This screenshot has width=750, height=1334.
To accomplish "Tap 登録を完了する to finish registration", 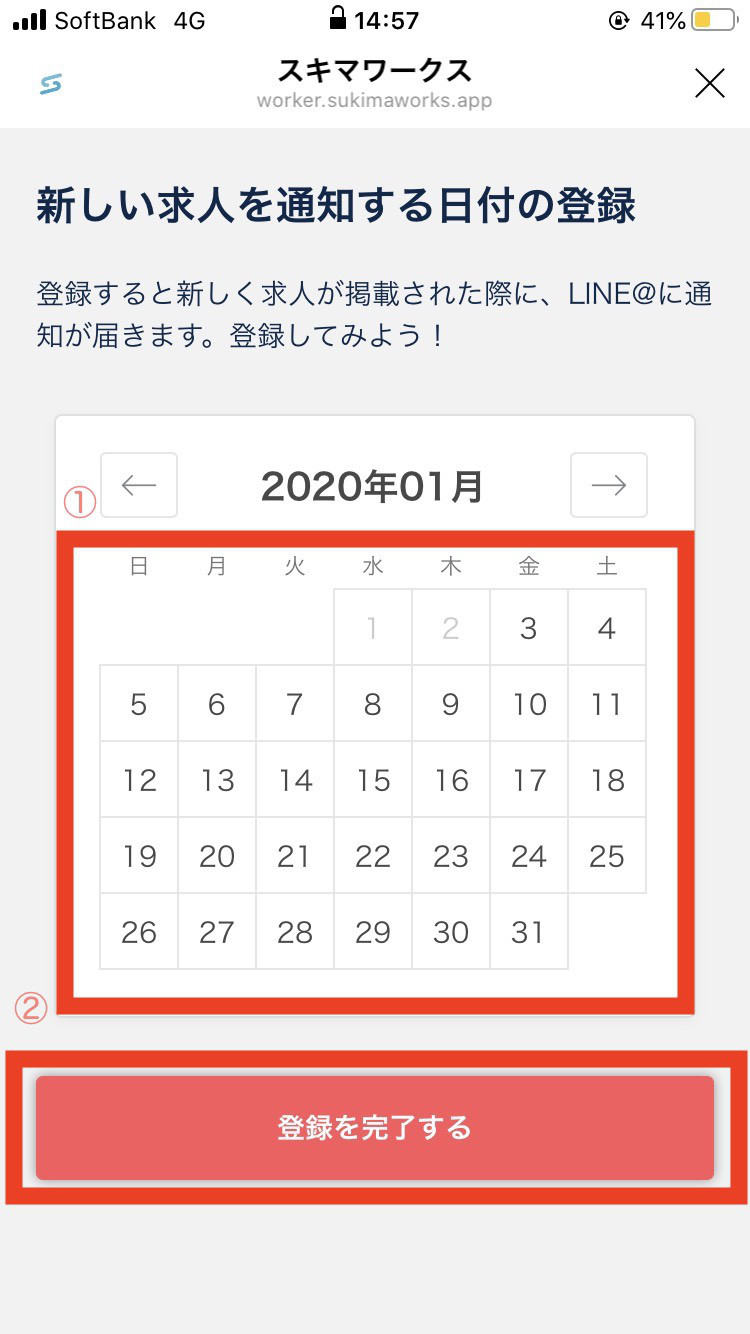I will [x=375, y=1128].
